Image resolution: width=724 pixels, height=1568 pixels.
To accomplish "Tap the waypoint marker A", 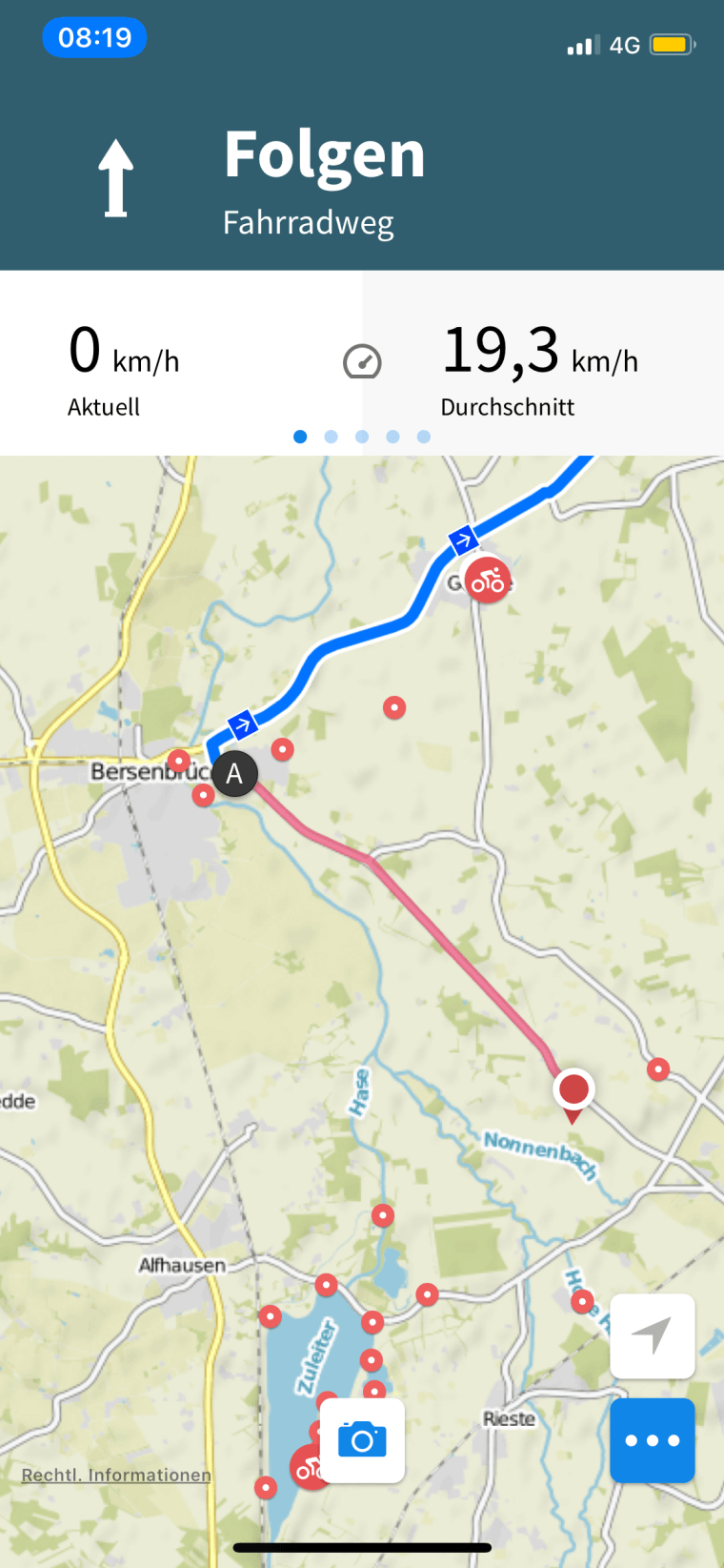I will pyautogui.click(x=234, y=774).
